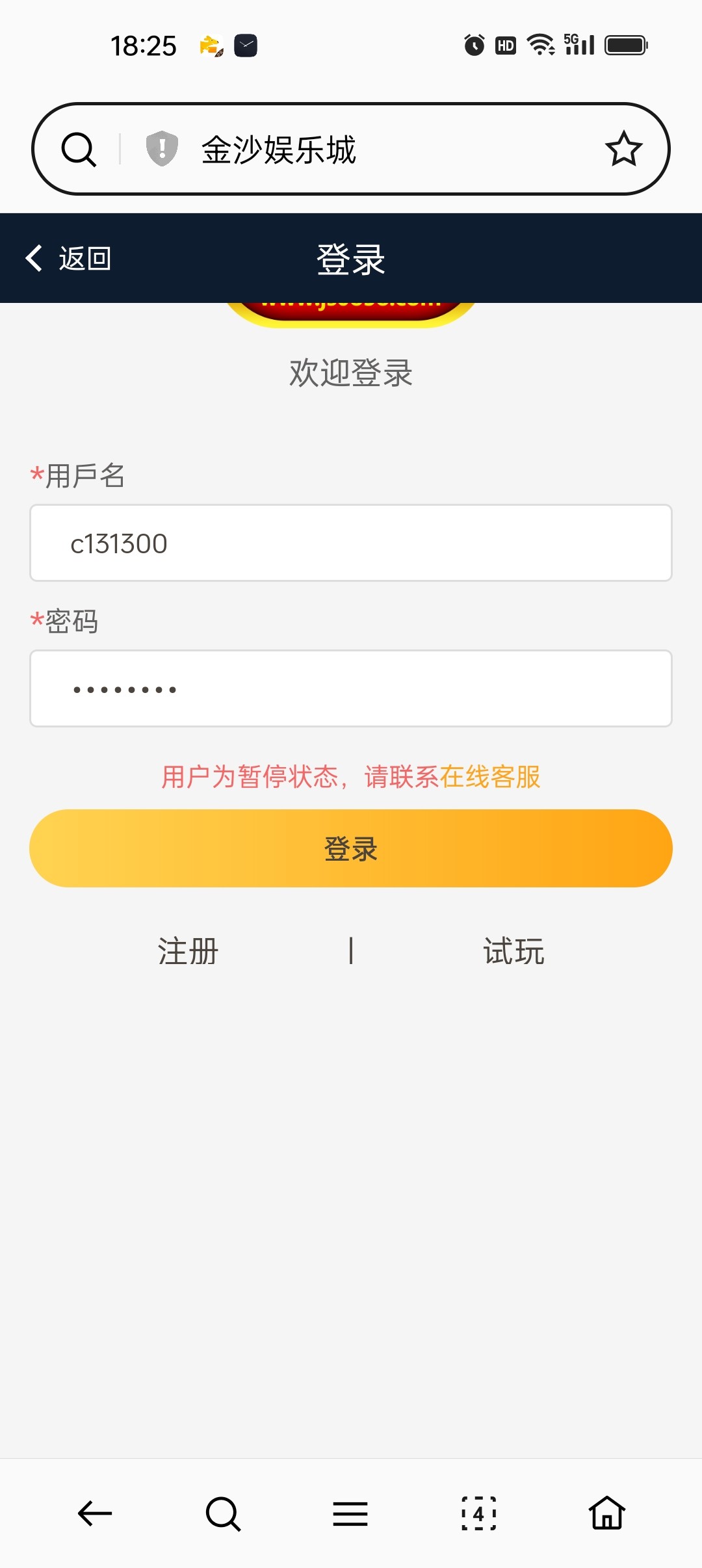Viewport: 702px width, 1568px height.
Task: Tap the 金沙娱乐城 address bar title
Action: pos(279,150)
